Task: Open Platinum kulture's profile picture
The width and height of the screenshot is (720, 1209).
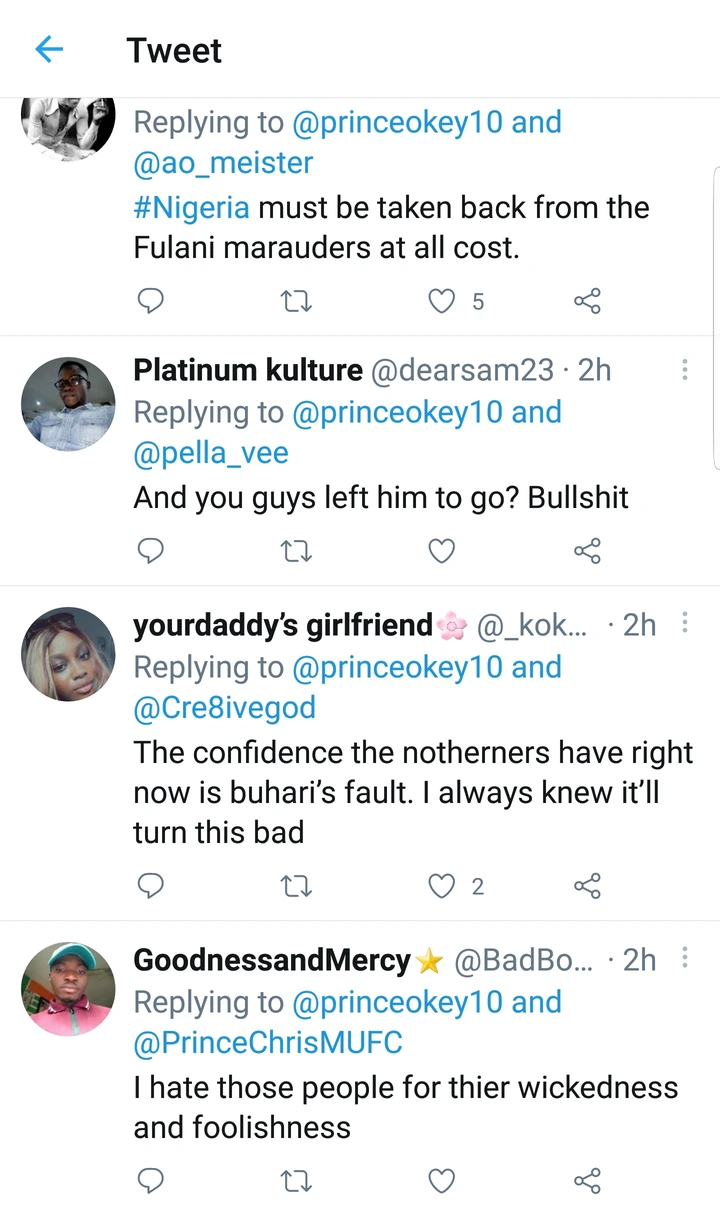Action: pos(69,403)
